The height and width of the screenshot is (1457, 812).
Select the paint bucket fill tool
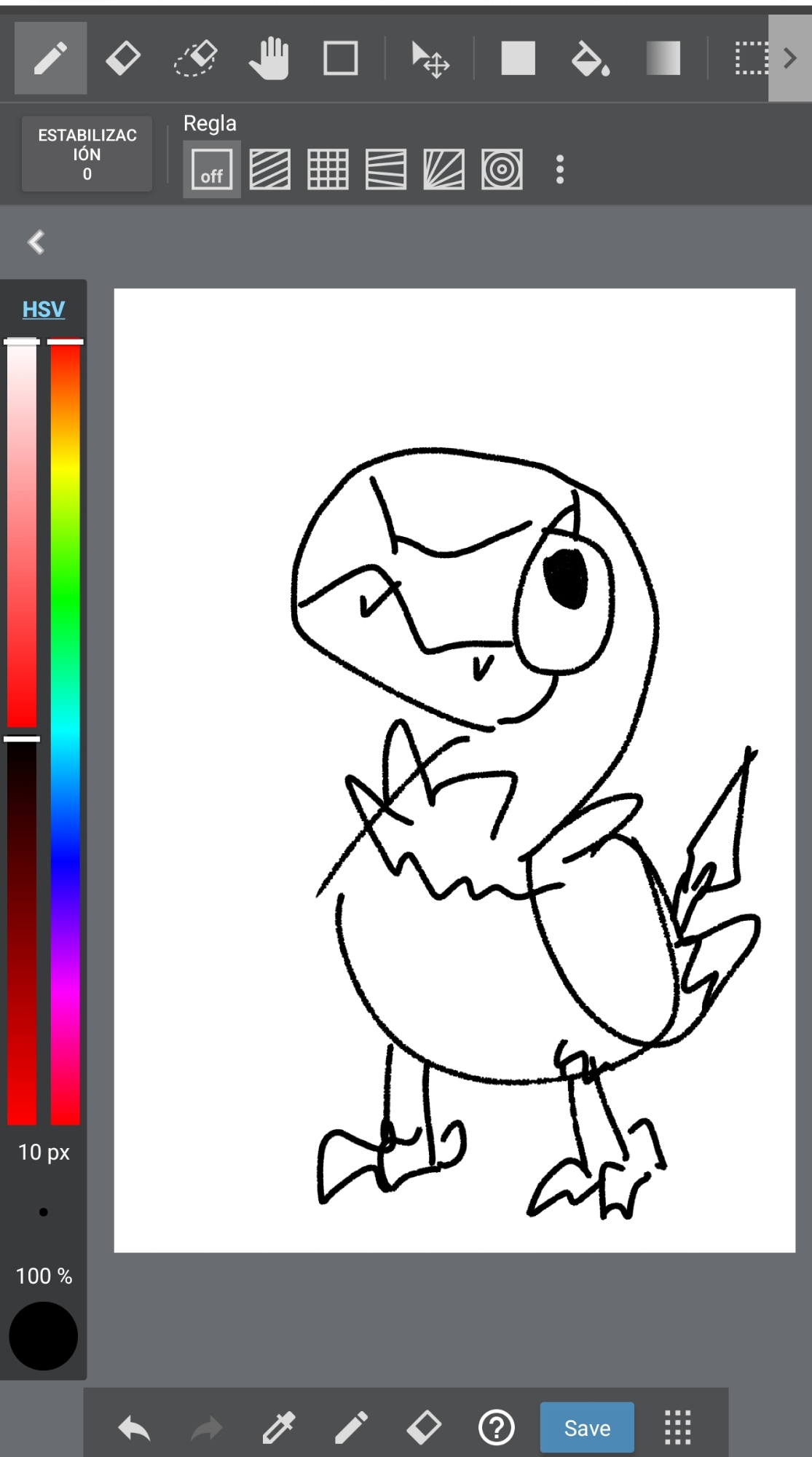(590, 58)
